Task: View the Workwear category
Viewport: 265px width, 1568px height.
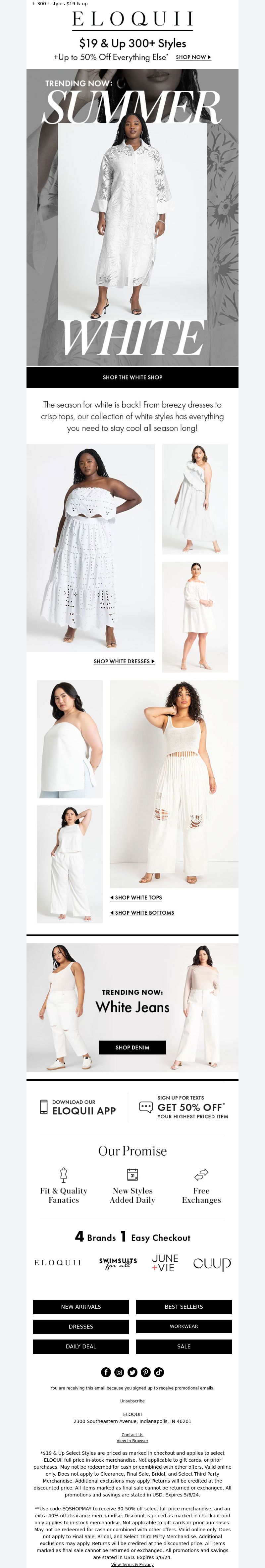Action: pyautogui.click(x=184, y=1326)
